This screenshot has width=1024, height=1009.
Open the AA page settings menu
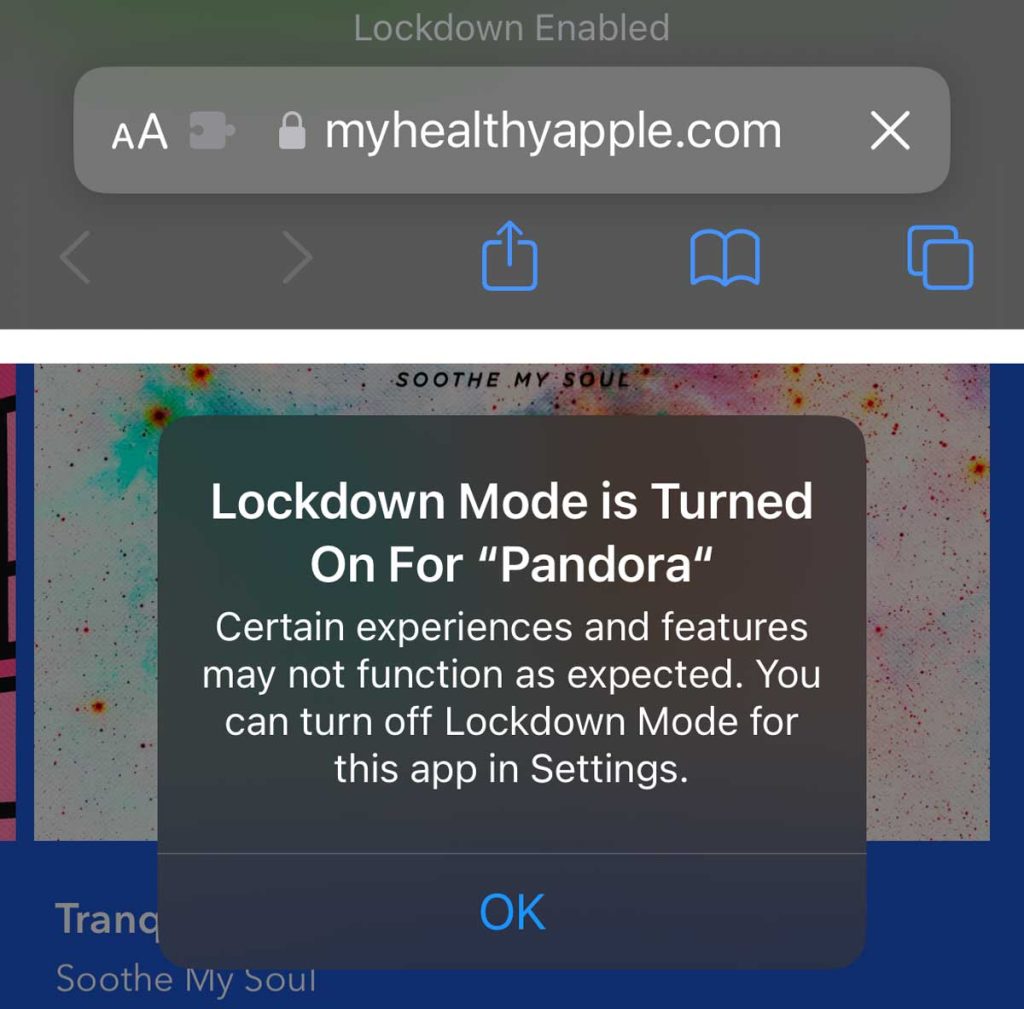click(140, 132)
